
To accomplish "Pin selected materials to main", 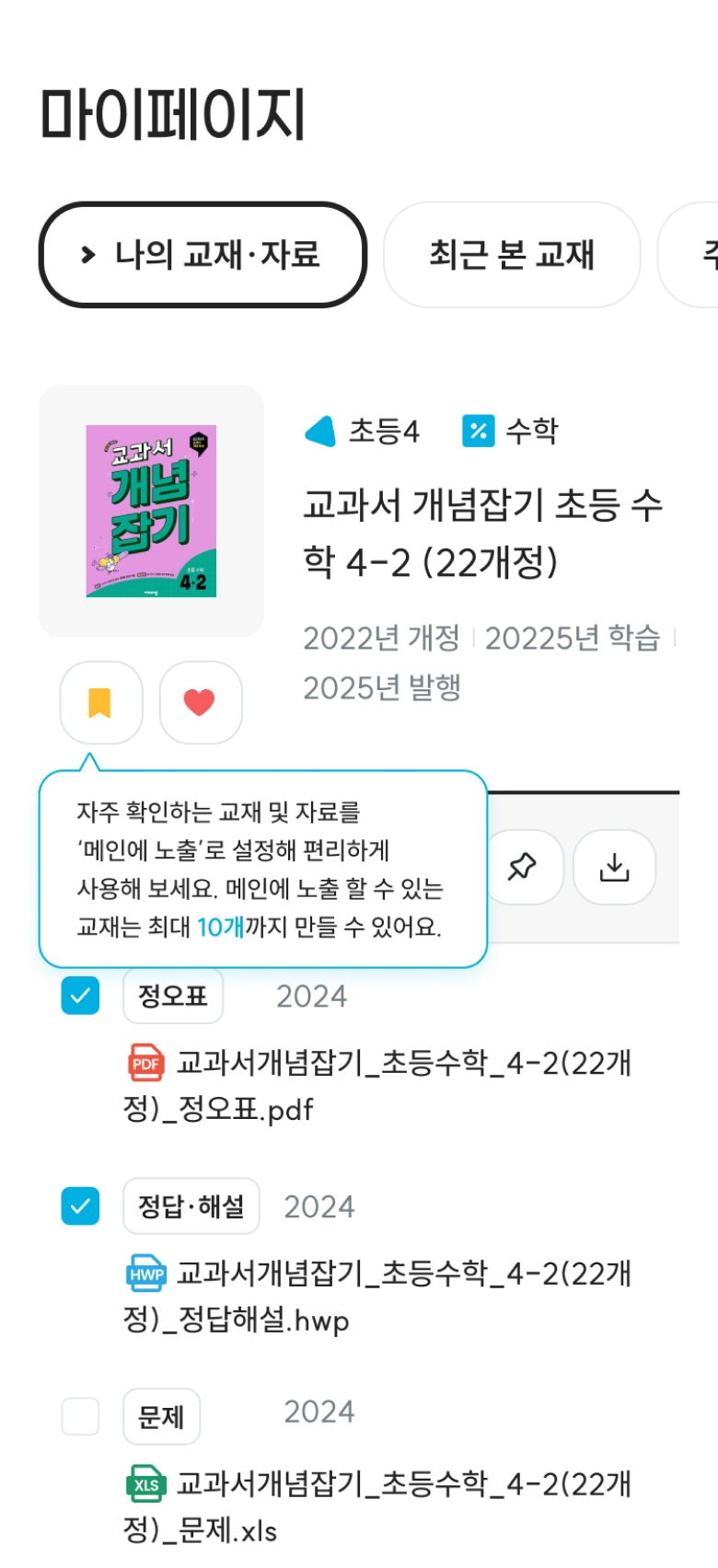I will tap(522, 867).
